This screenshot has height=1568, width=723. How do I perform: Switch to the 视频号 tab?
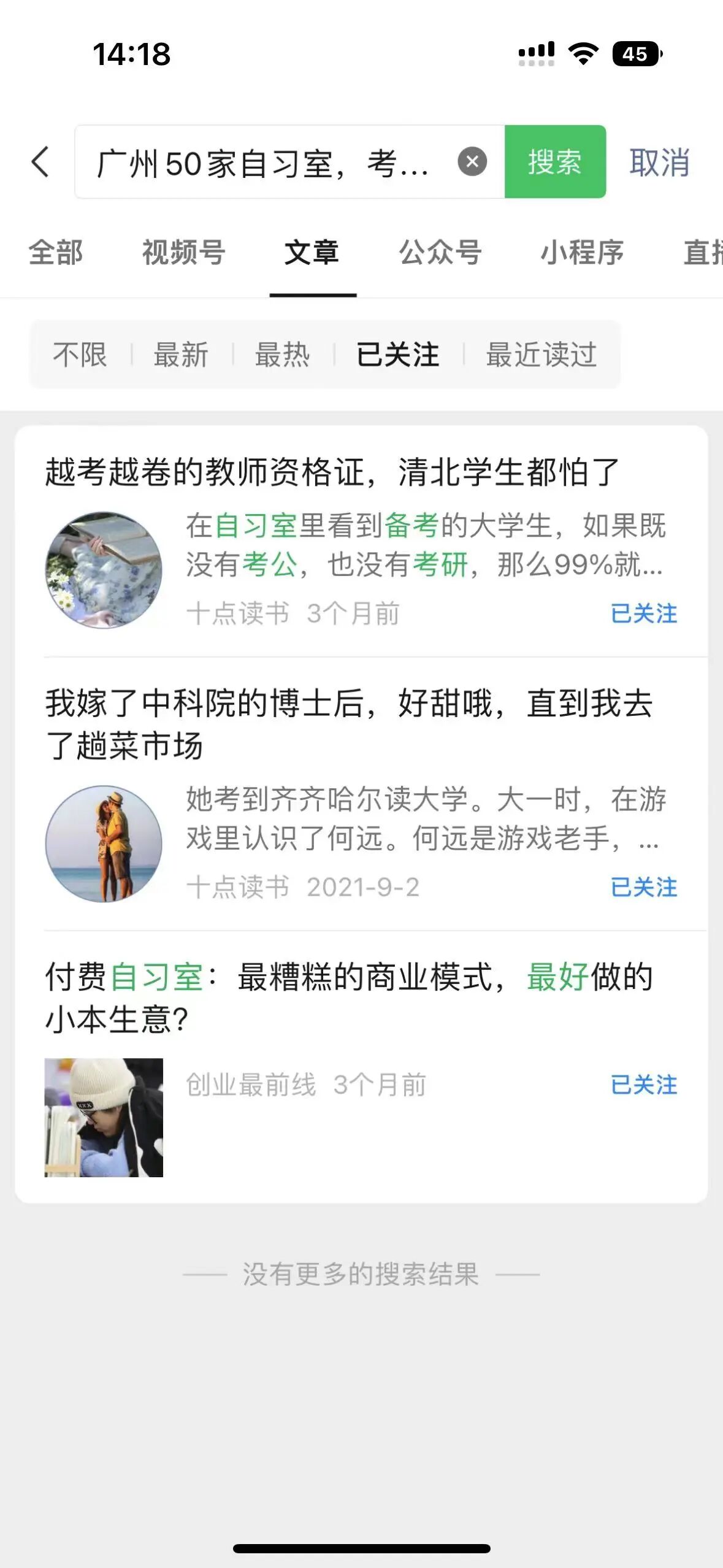184,253
